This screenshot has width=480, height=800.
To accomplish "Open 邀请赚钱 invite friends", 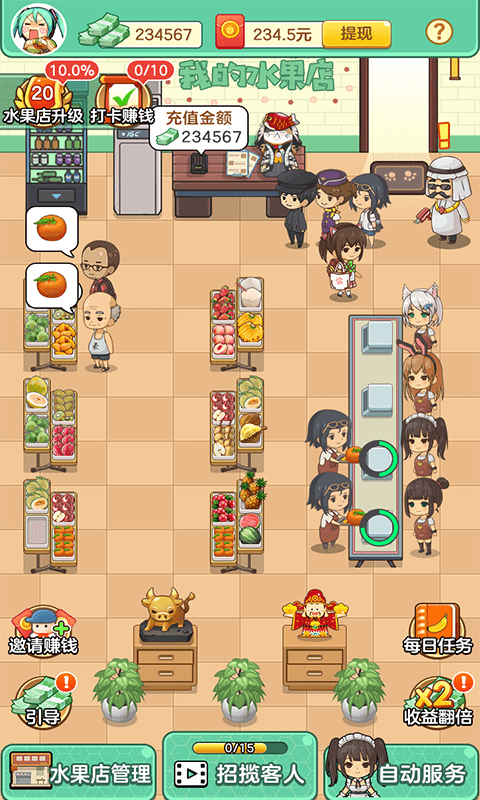I will 43,632.
